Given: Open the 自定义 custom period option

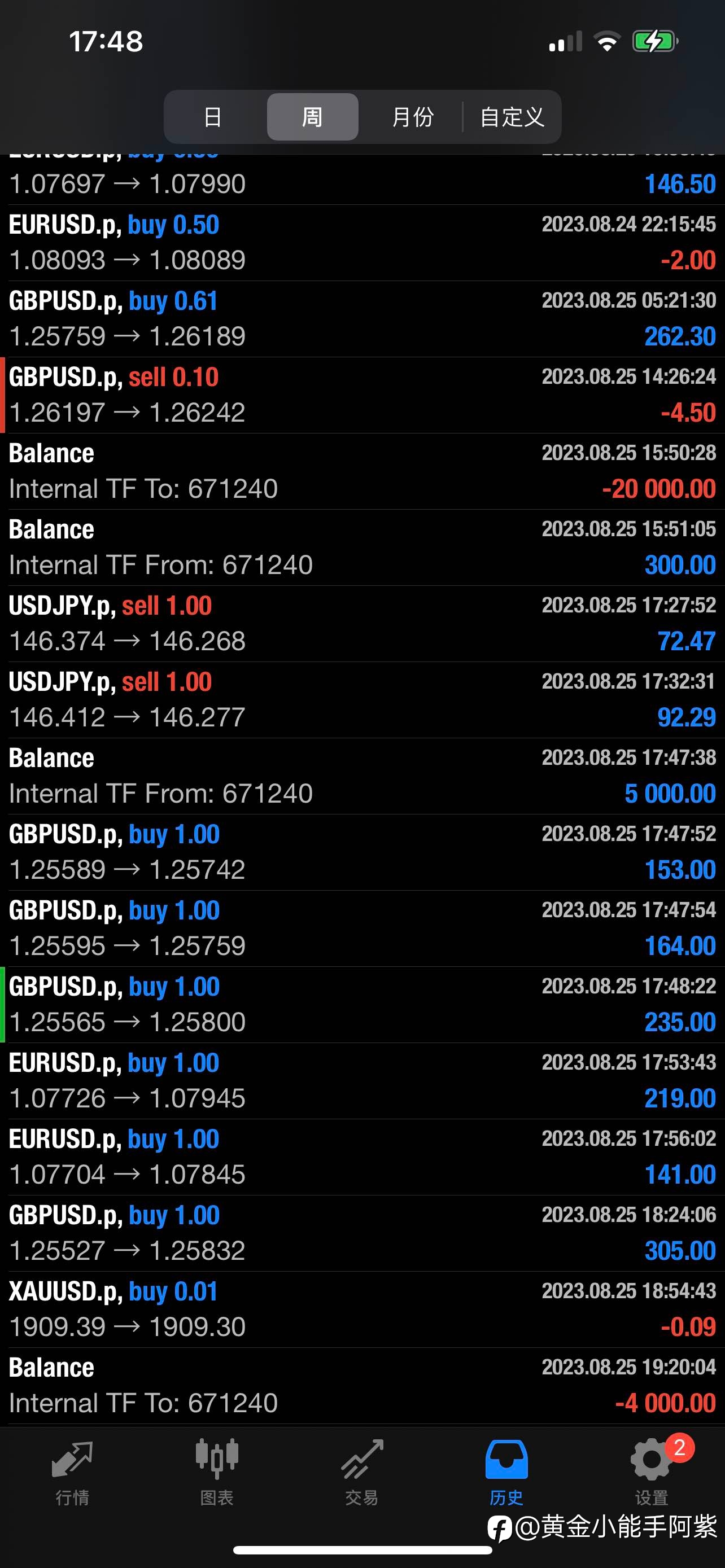Looking at the screenshot, I should click(512, 117).
